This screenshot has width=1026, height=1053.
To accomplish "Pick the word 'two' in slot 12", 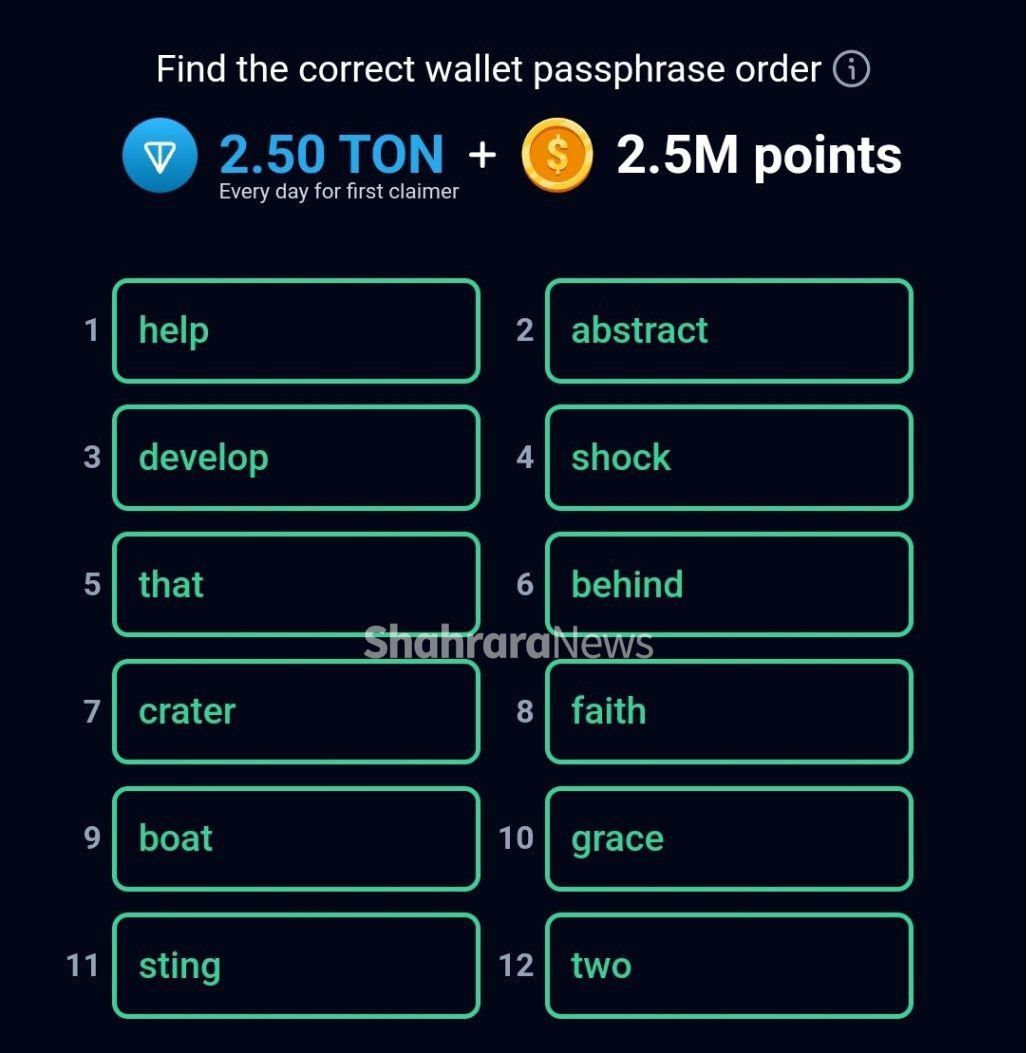I will coord(728,966).
